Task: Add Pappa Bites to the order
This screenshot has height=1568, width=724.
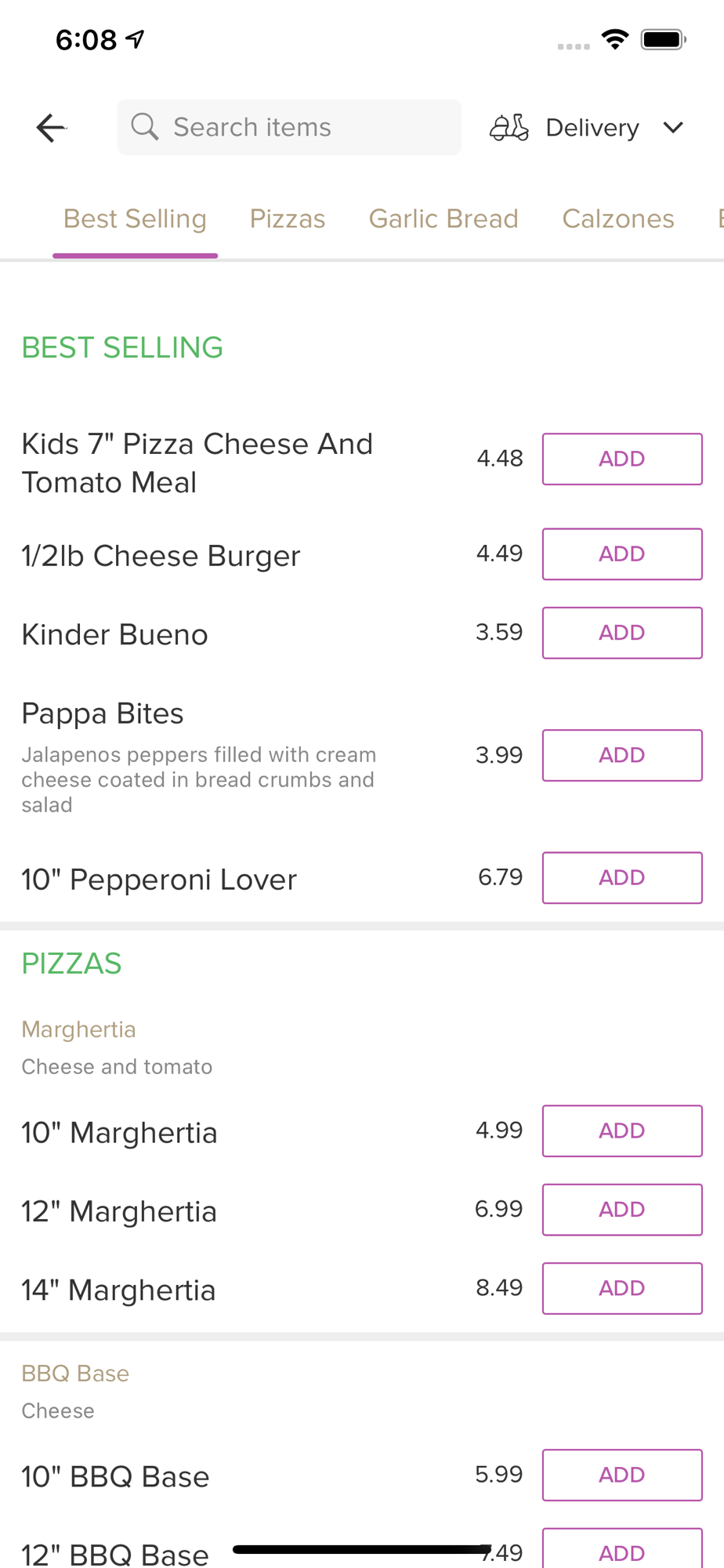Action: coord(622,755)
